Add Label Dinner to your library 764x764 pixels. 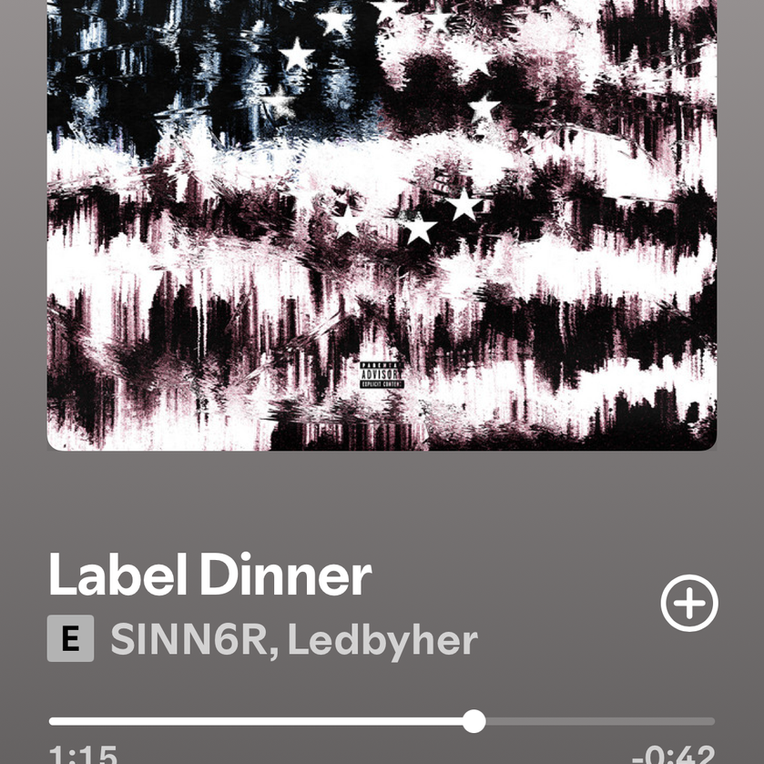pos(689,604)
